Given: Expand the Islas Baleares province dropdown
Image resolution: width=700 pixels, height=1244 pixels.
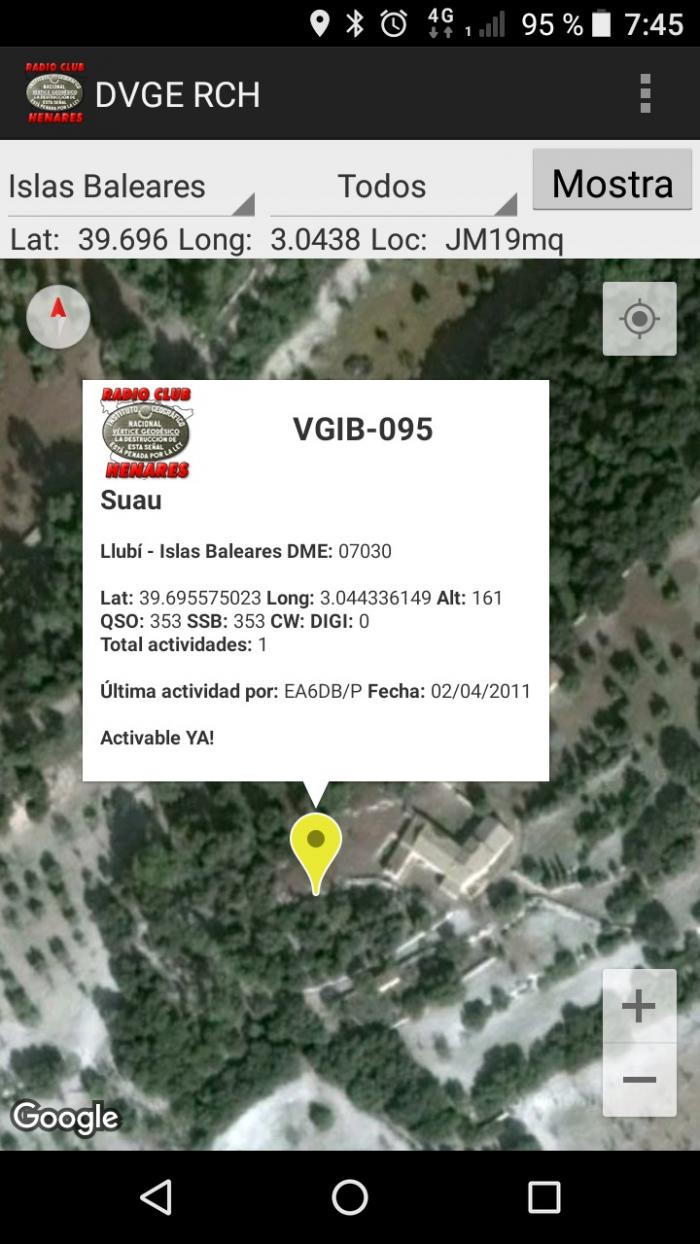Looking at the screenshot, I should tap(131, 187).
